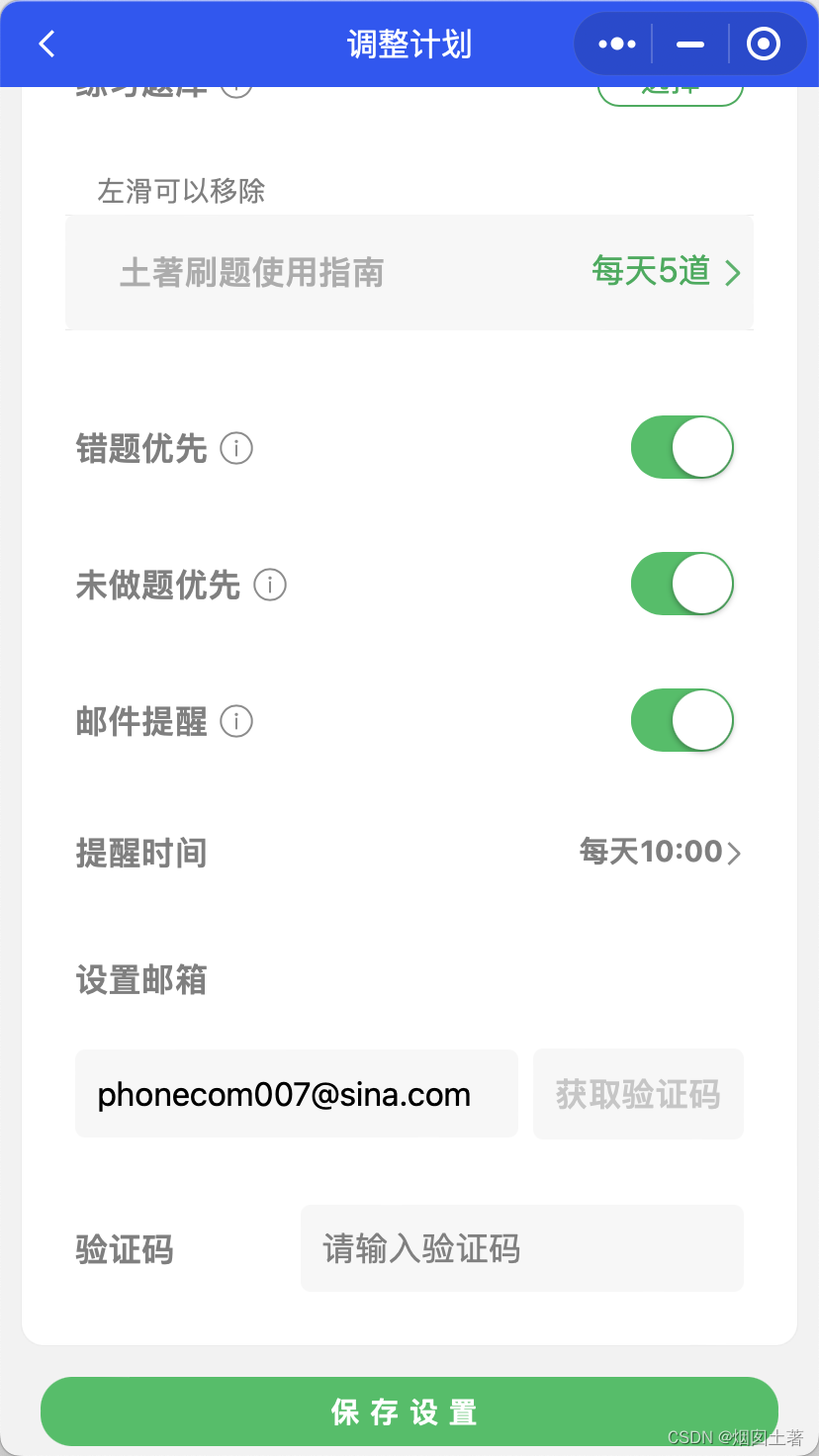Disable the 未做题优先 switch
The image size is (819, 1456).
tap(682, 584)
